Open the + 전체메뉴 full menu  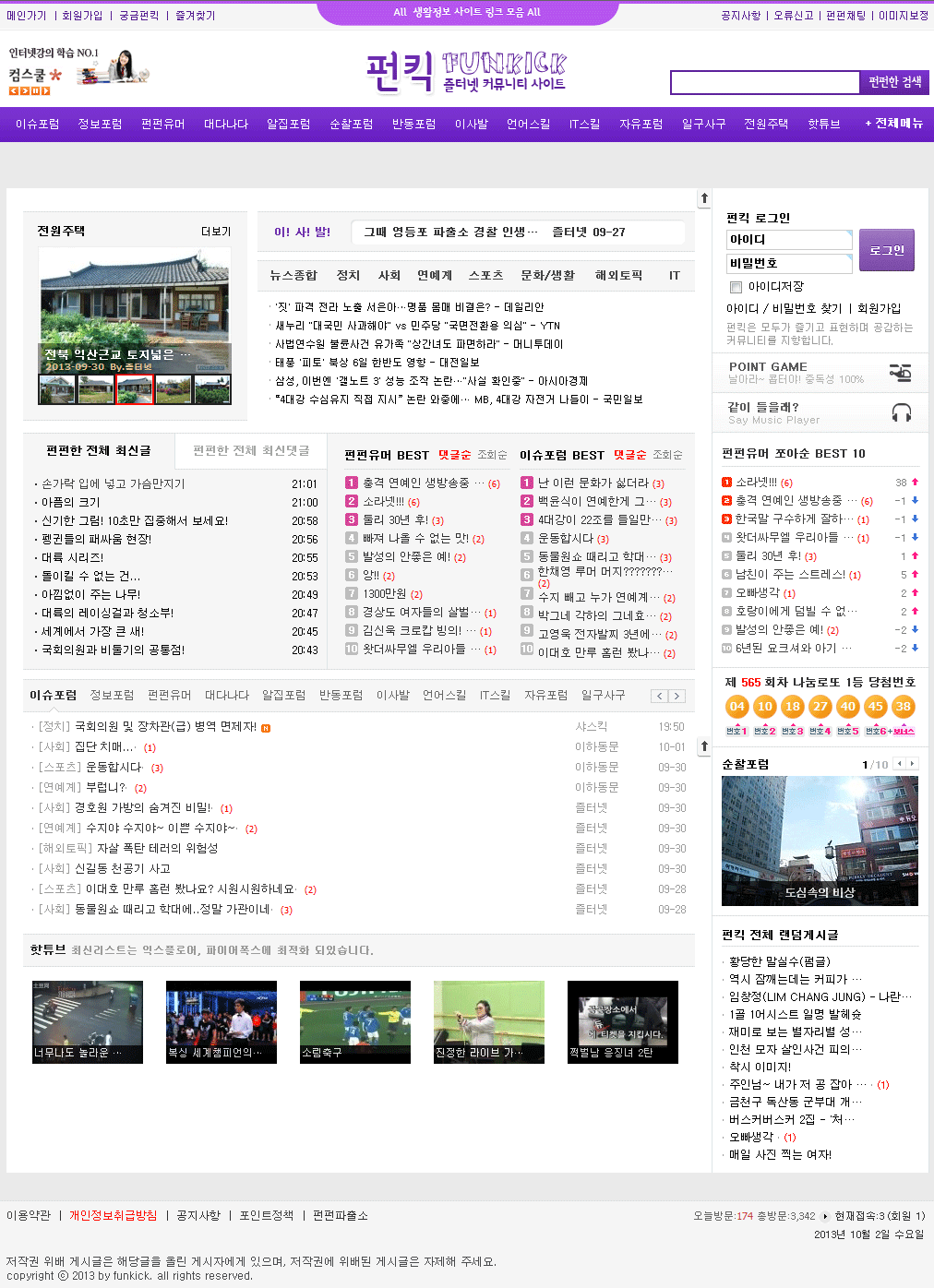(x=892, y=124)
